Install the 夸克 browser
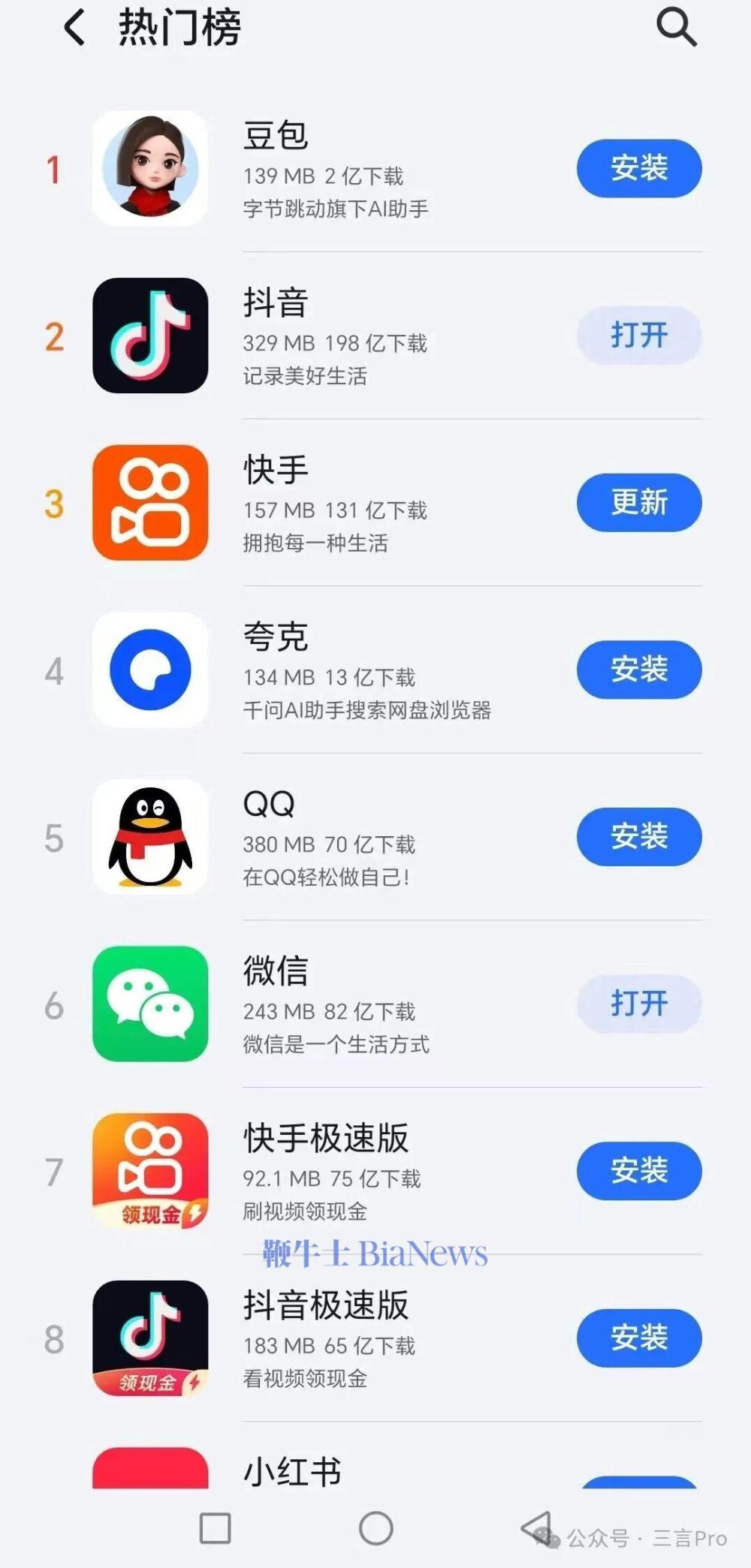This screenshot has width=751, height=1568. pyautogui.click(x=638, y=670)
